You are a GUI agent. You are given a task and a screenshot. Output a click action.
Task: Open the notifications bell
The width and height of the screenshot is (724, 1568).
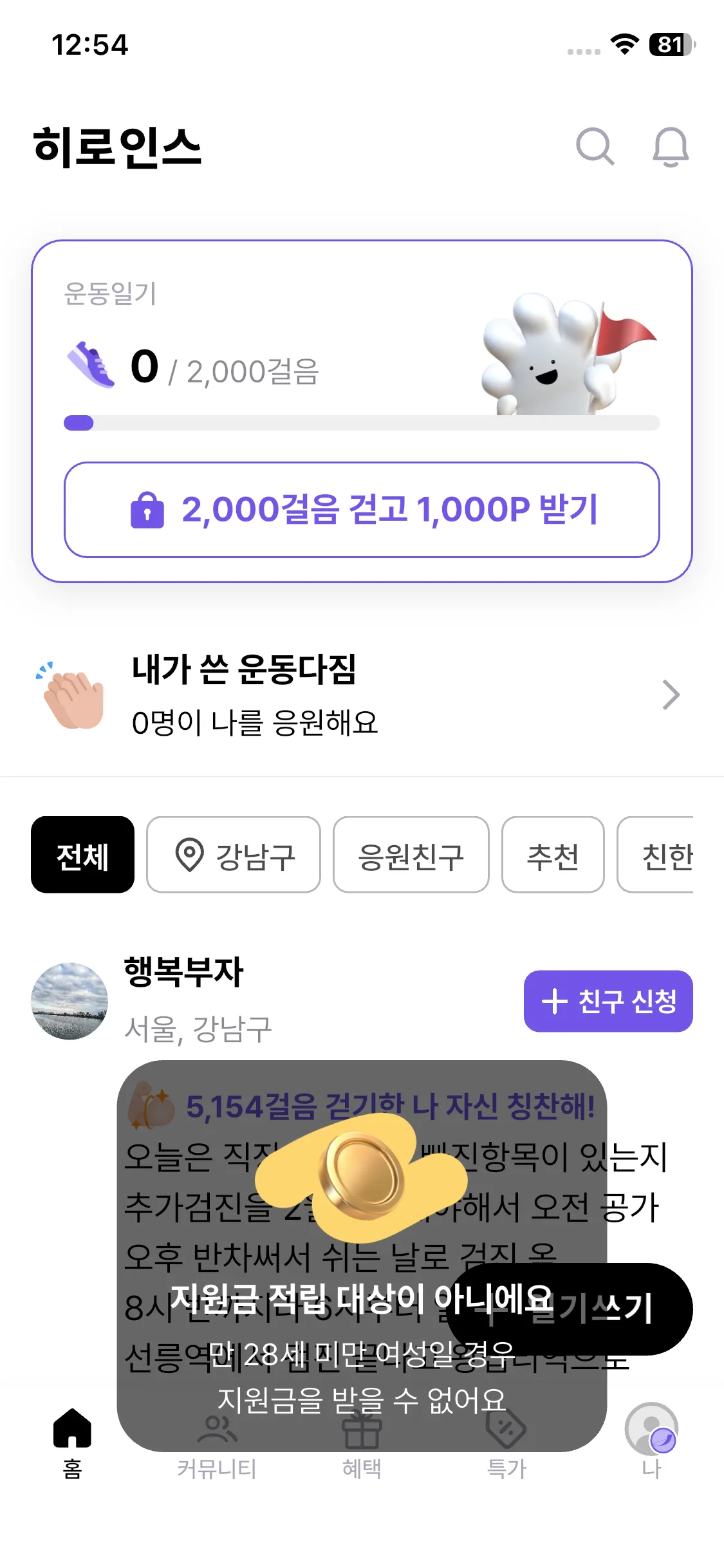pyautogui.click(x=671, y=147)
